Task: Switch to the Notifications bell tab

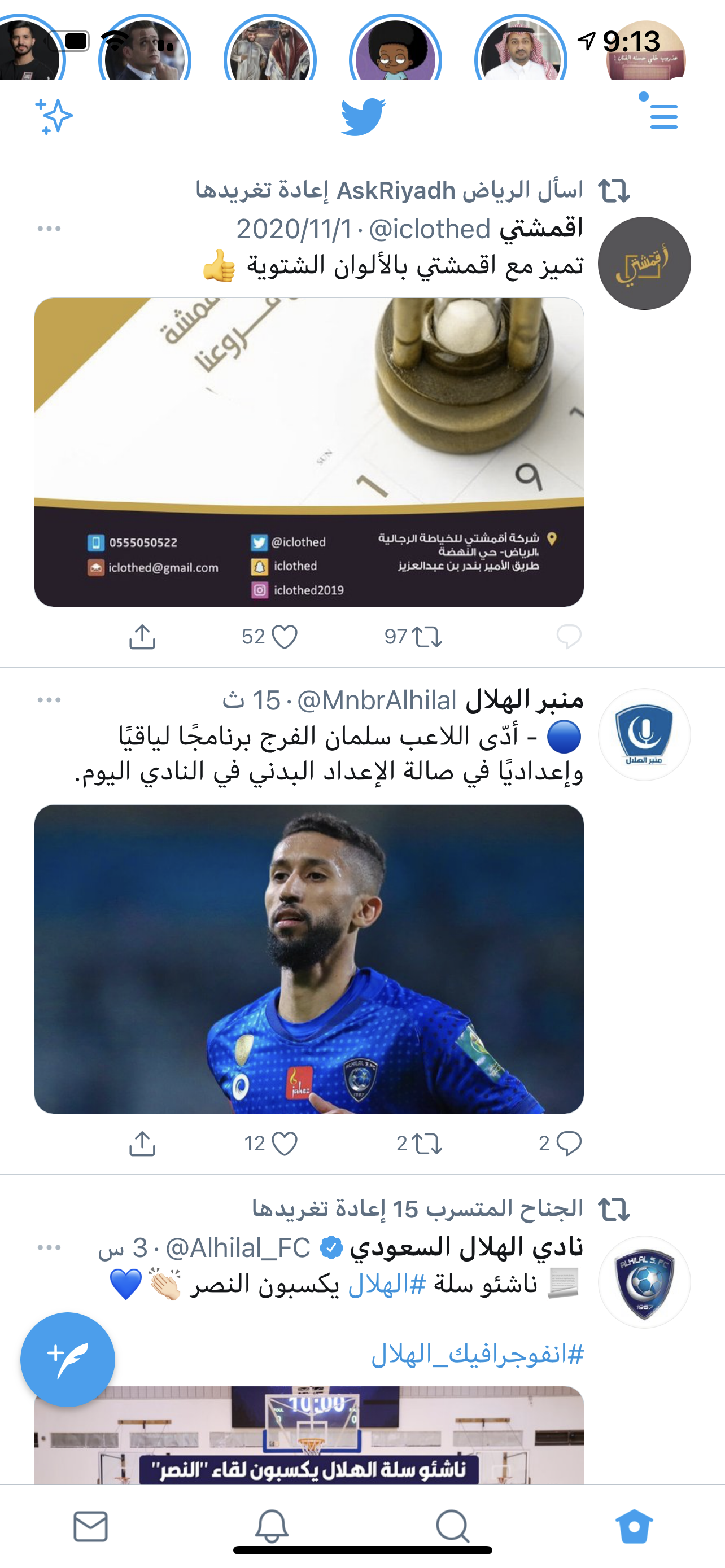Action: (x=272, y=1526)
